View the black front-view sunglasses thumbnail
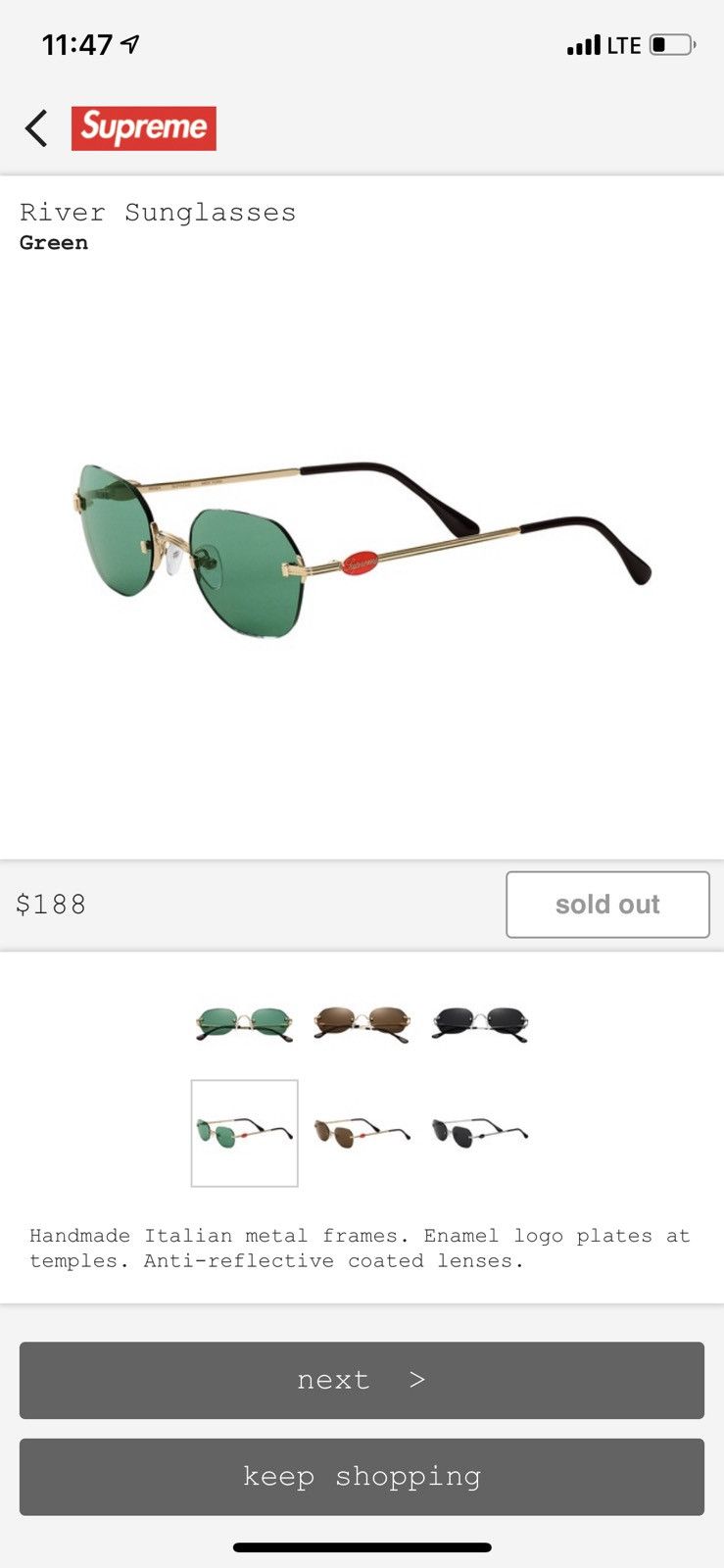 point(480,1024)
